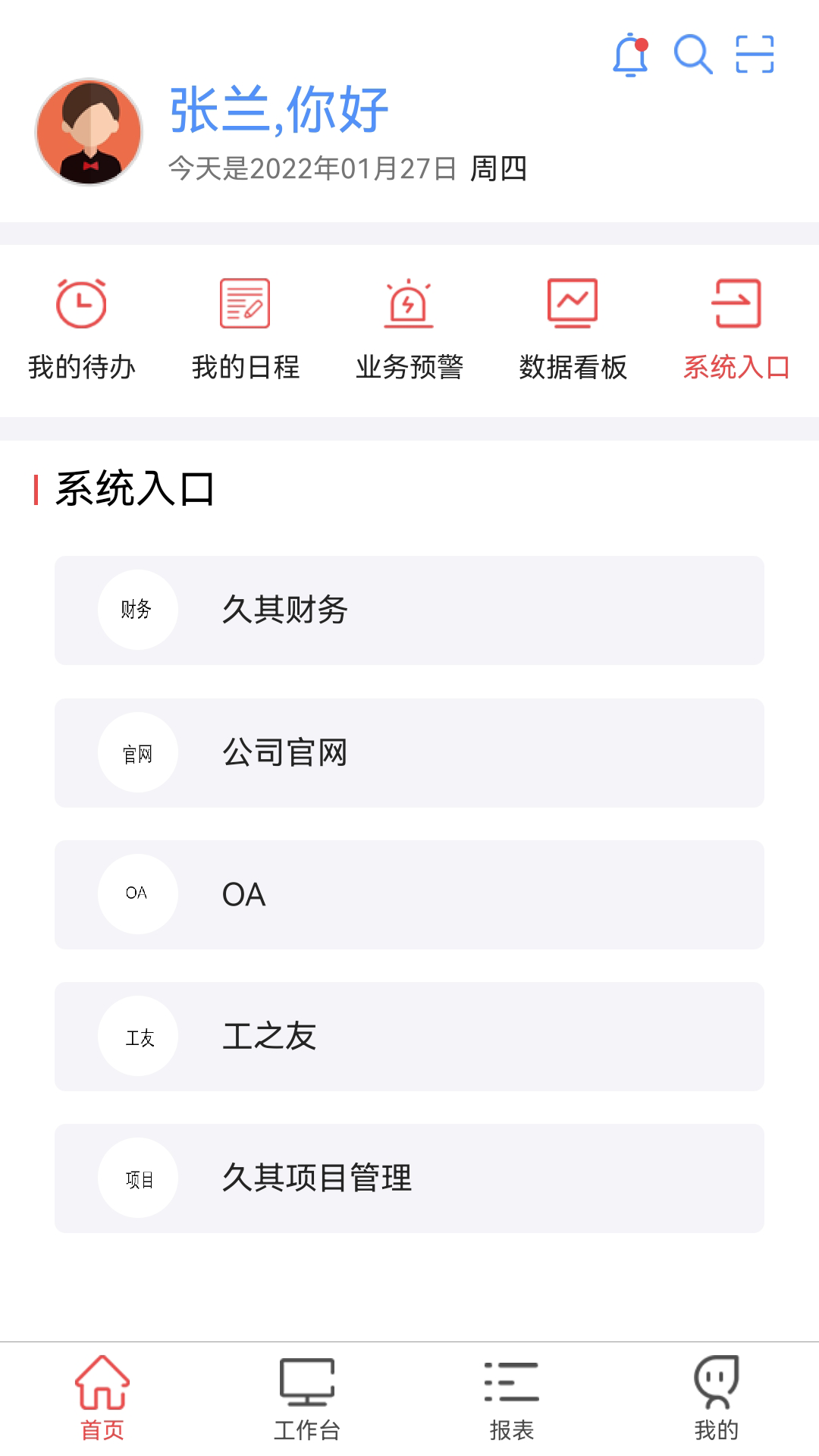
Task: Tap the 系统入口 entry arrow icon
Action: [737, 303]
